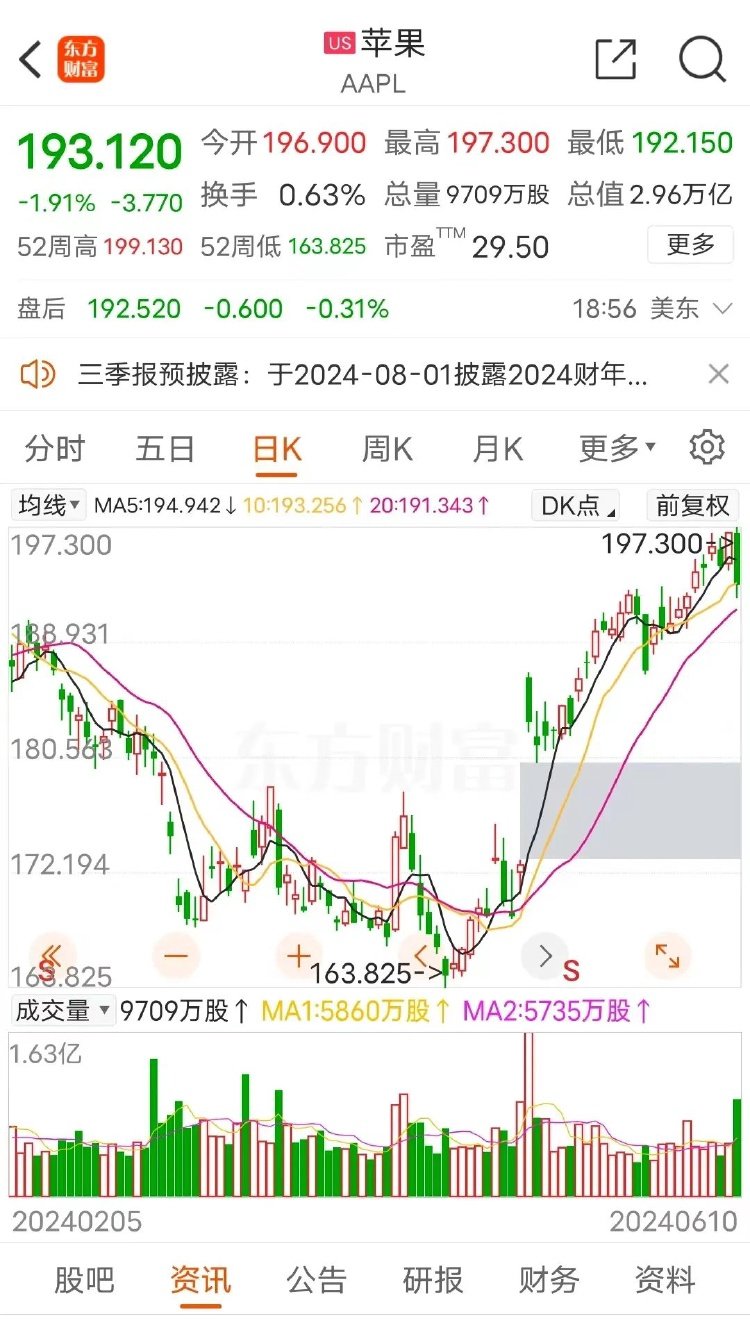The image size is (750, 1339).
Task: Expand the 更多 chart period dropdown
Action: [x=617, y=449]
